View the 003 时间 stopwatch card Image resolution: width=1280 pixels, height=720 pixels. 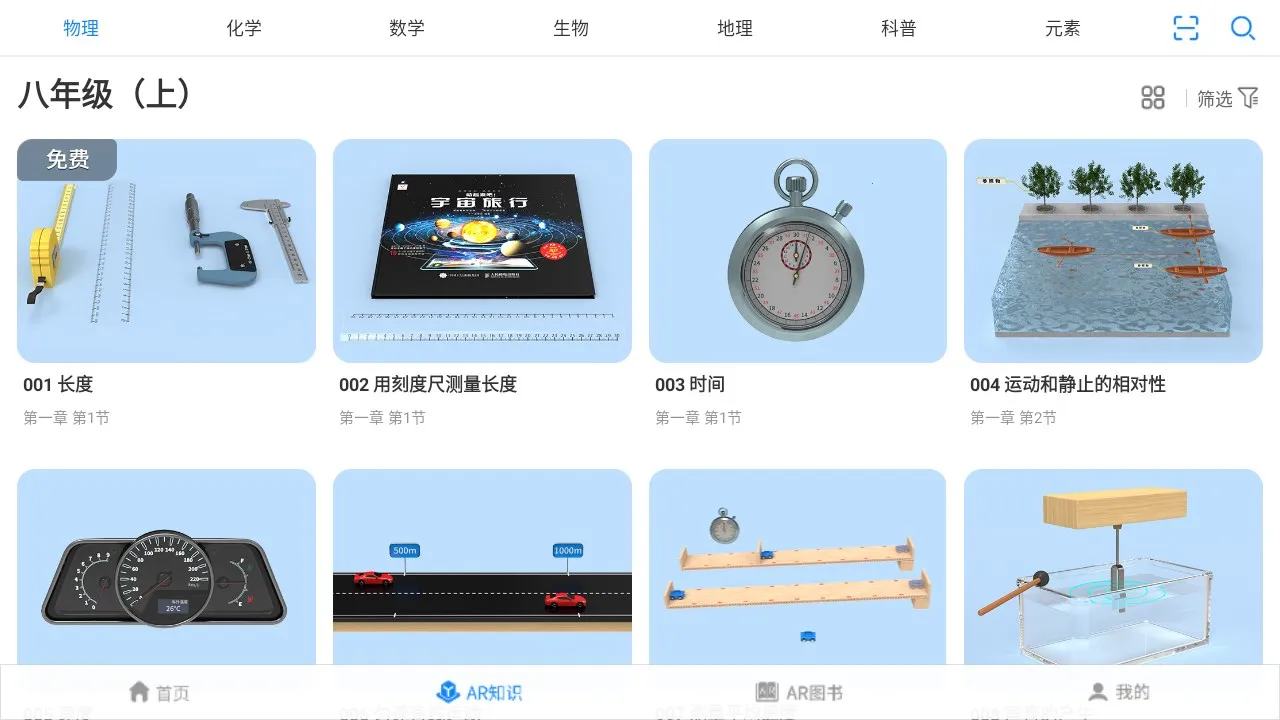click(x=797, y=251)
